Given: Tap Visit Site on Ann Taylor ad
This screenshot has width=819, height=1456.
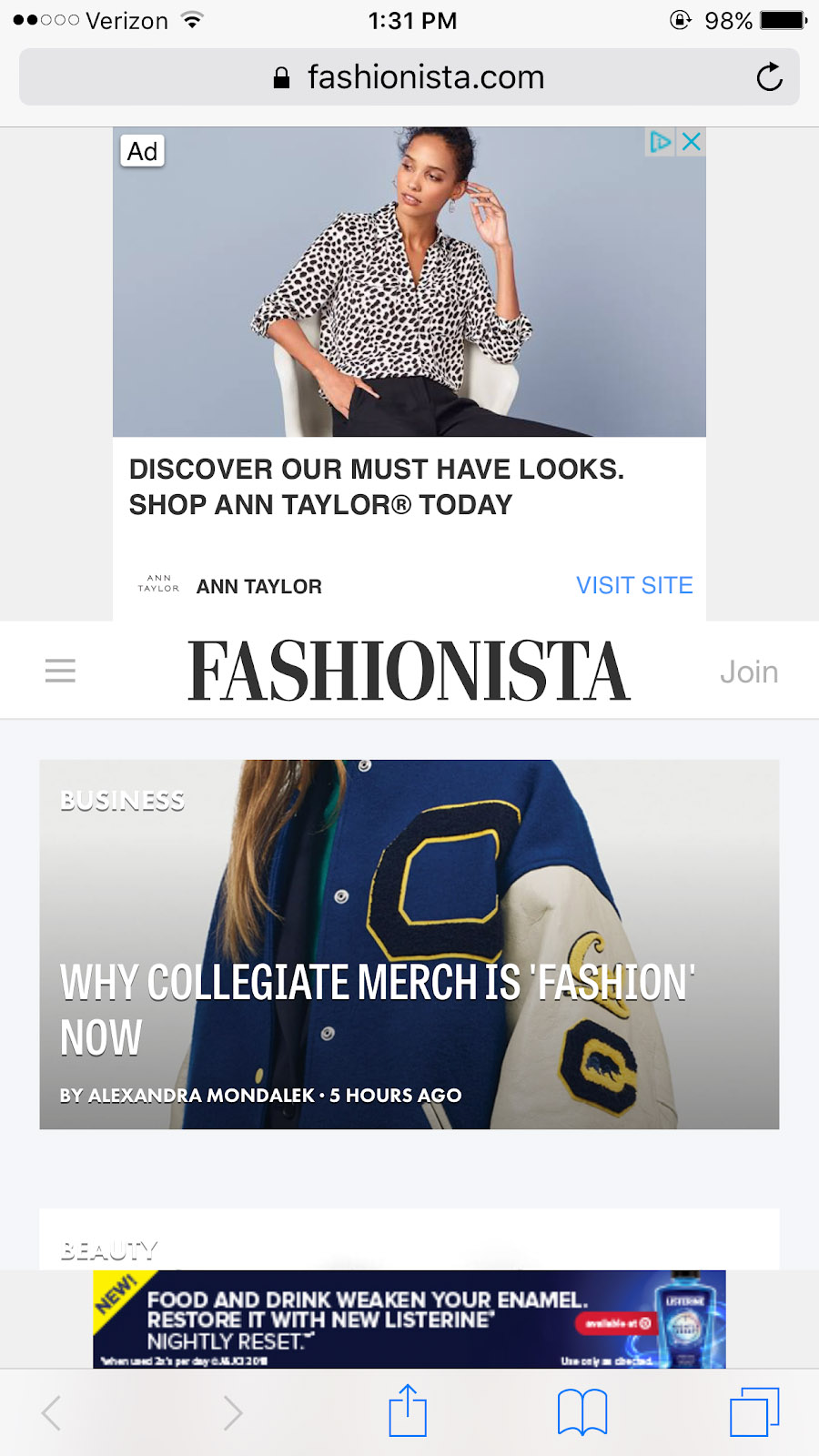Looking at the screenshot, I should (x=634, y=585).
